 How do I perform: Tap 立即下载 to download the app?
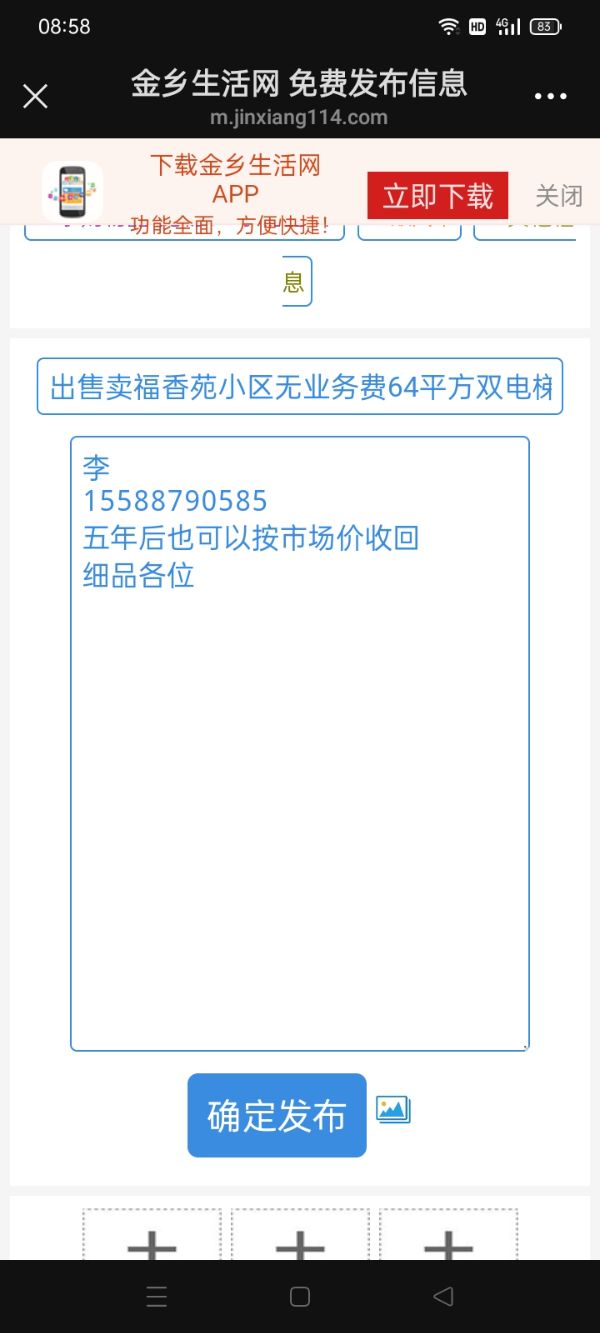pos(438,196)
